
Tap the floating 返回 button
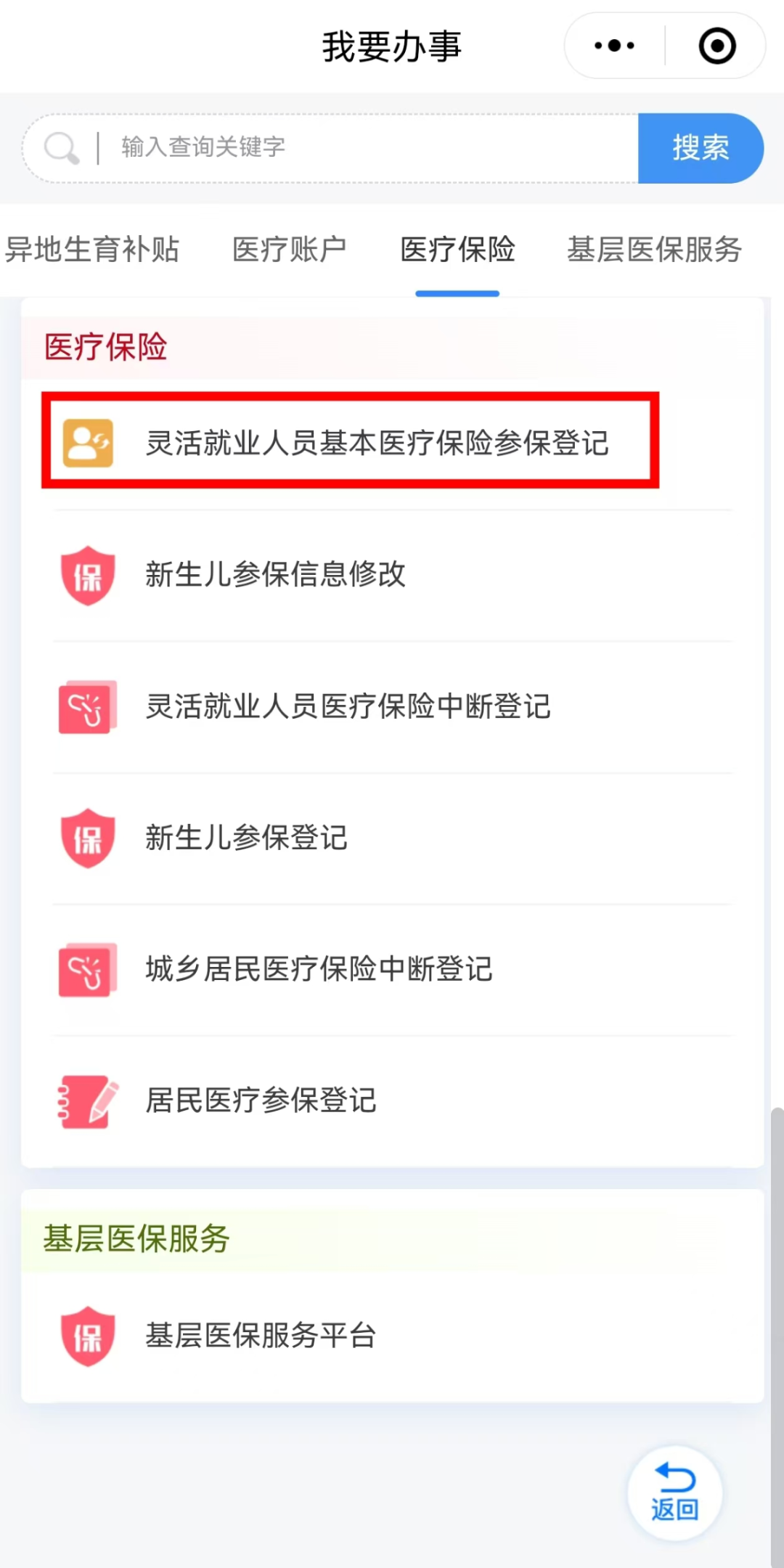(x=674, y=1493)
